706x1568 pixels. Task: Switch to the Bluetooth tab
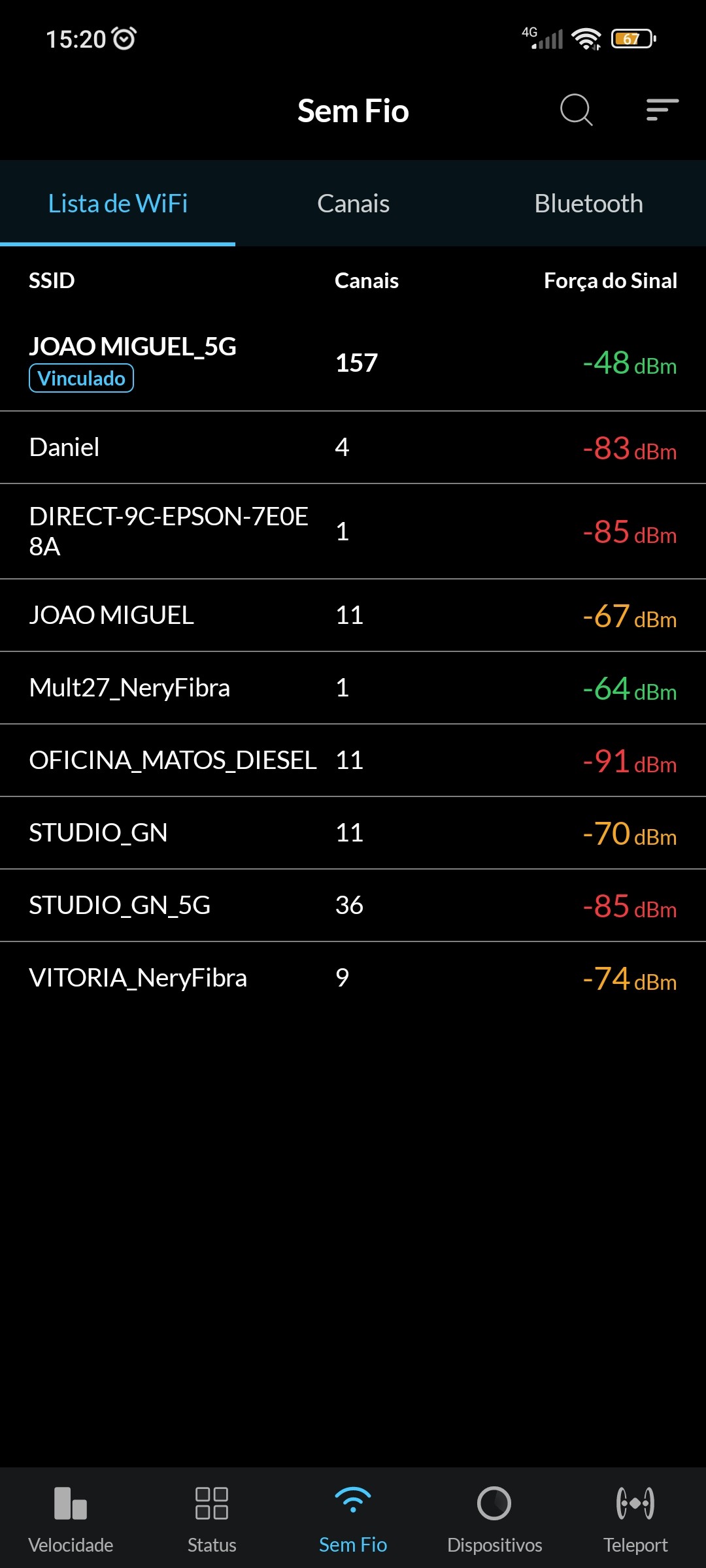[x=588, y=204]
